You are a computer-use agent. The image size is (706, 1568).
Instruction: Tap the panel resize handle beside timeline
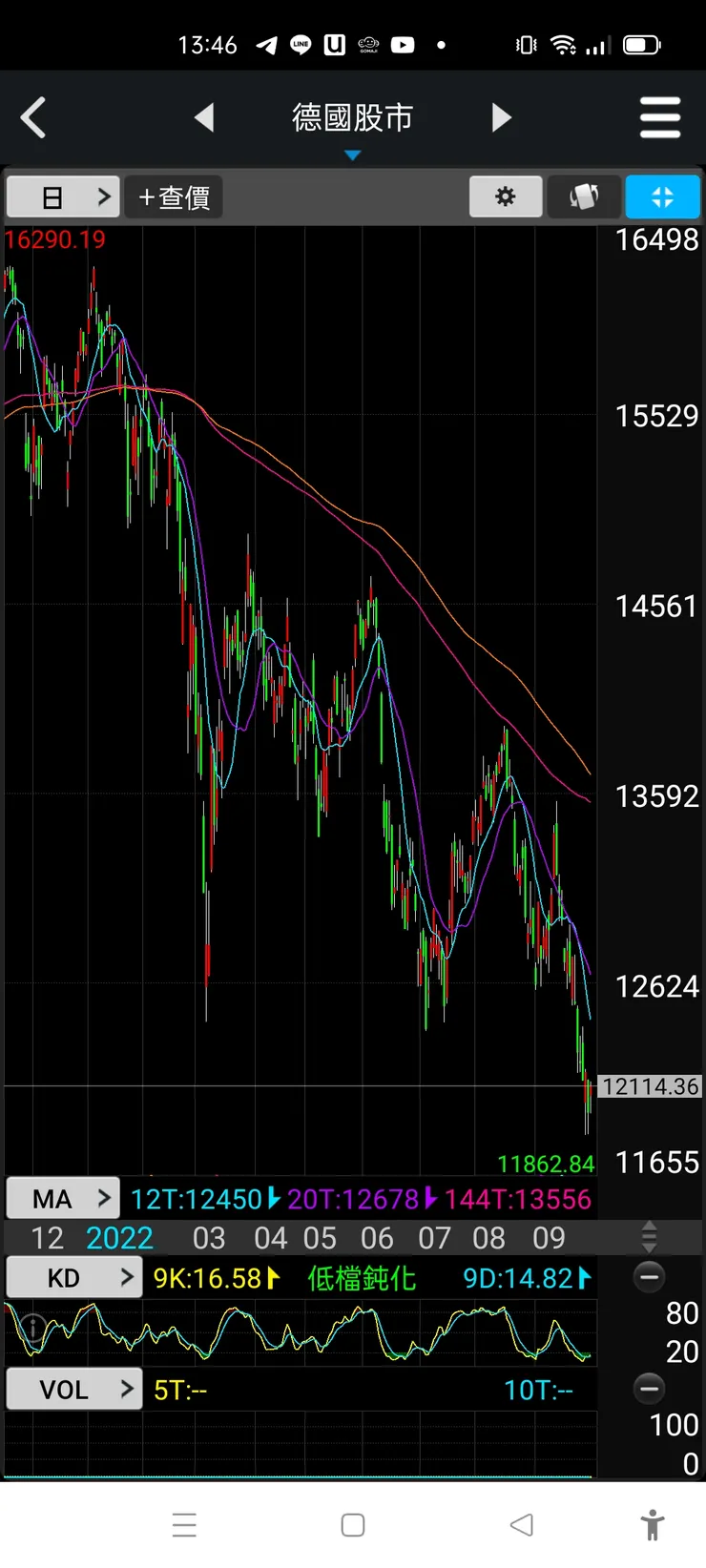(x=649, y=1237)
